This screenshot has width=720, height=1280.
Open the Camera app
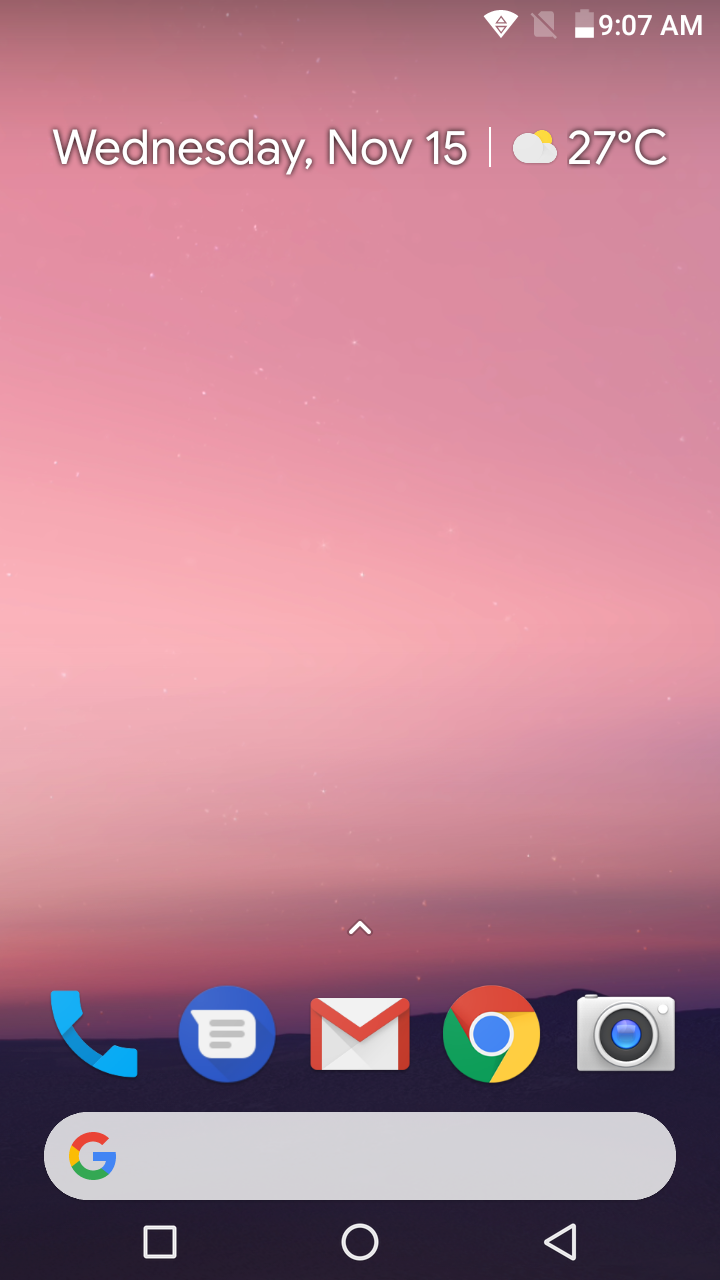coord(626,1033)
